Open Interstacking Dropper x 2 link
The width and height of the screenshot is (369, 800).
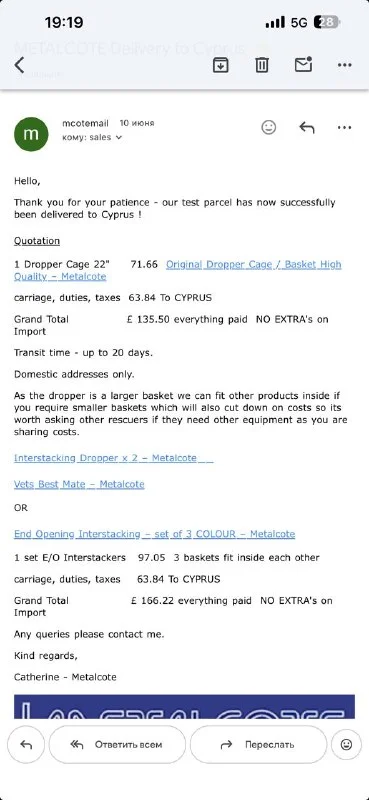(113, 458)
